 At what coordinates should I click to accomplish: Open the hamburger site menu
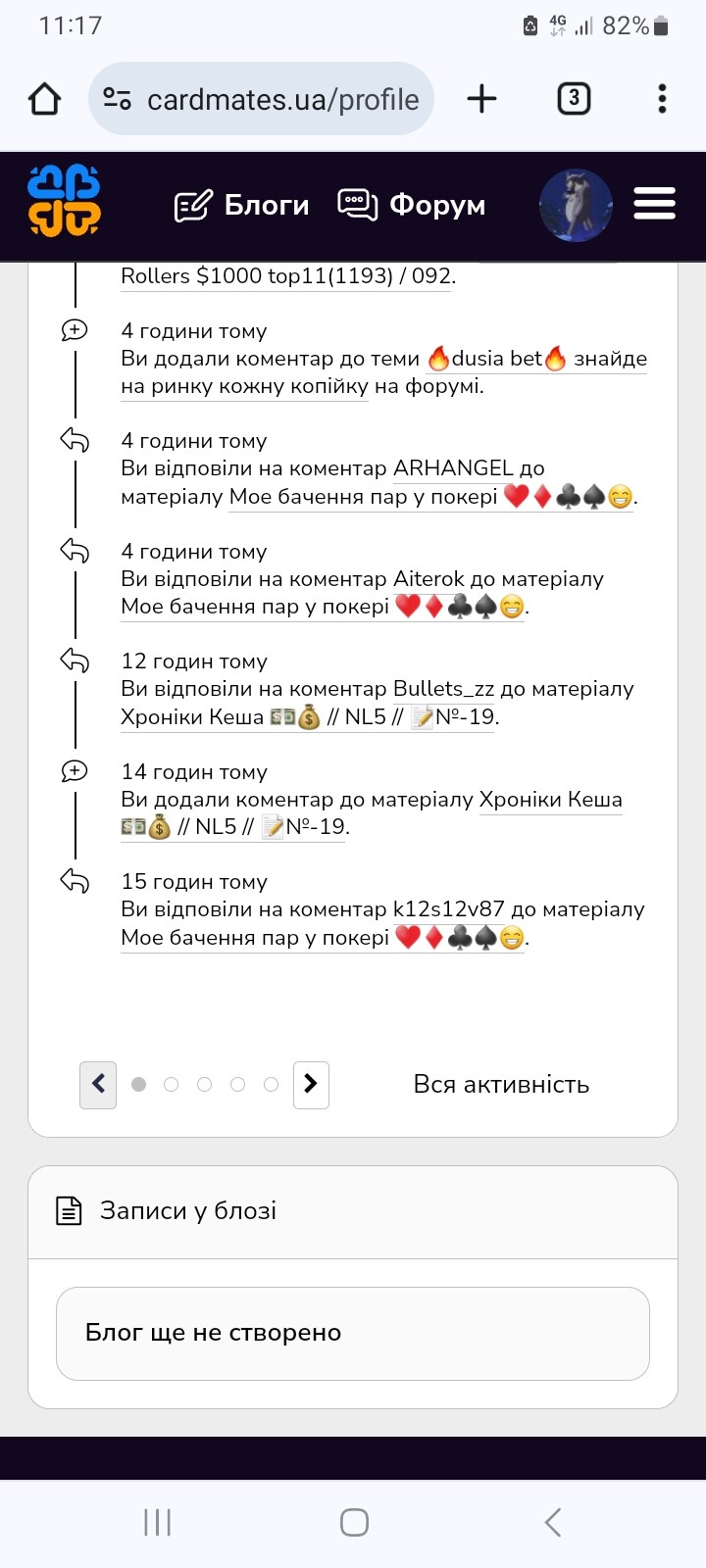[x=654, y=204]
